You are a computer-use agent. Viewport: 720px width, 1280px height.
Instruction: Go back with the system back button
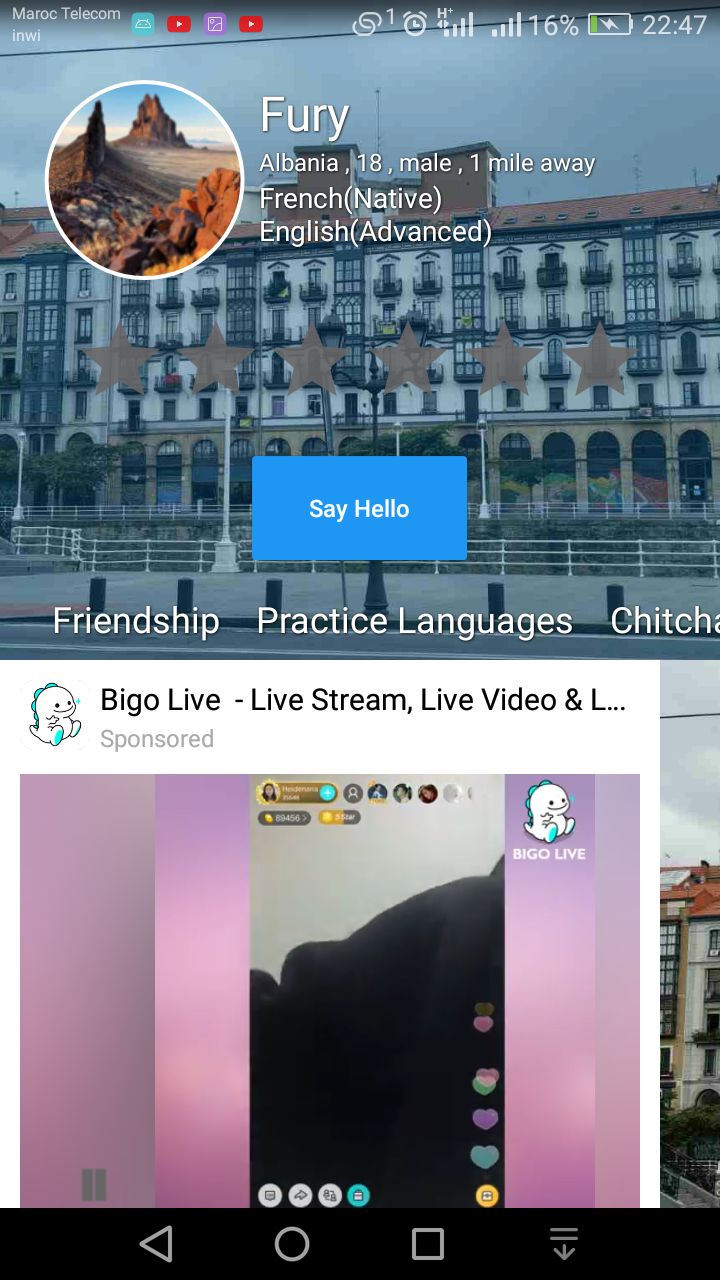[x=156, y=1244]
